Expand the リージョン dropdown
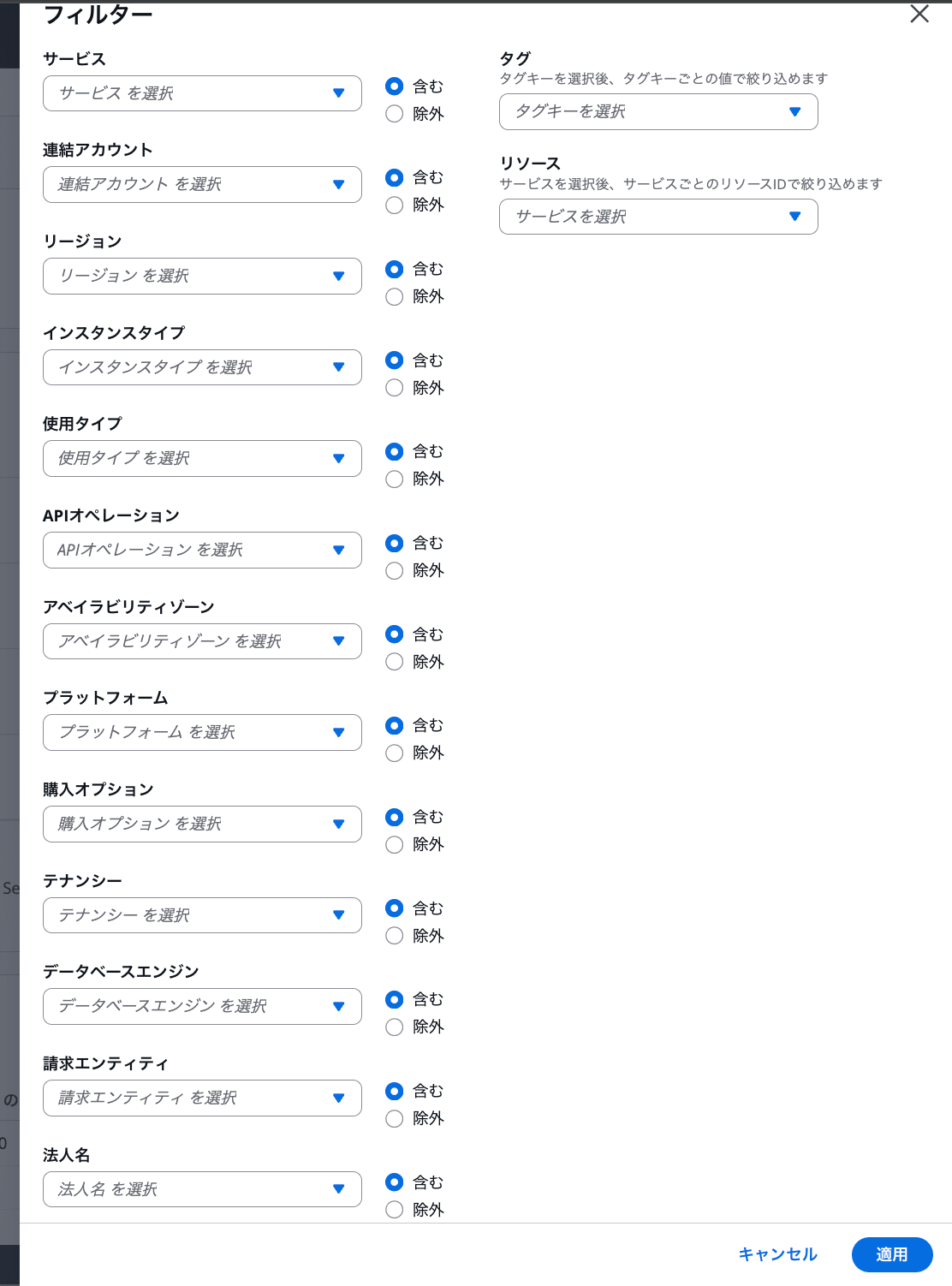 [x=202, y=276]
